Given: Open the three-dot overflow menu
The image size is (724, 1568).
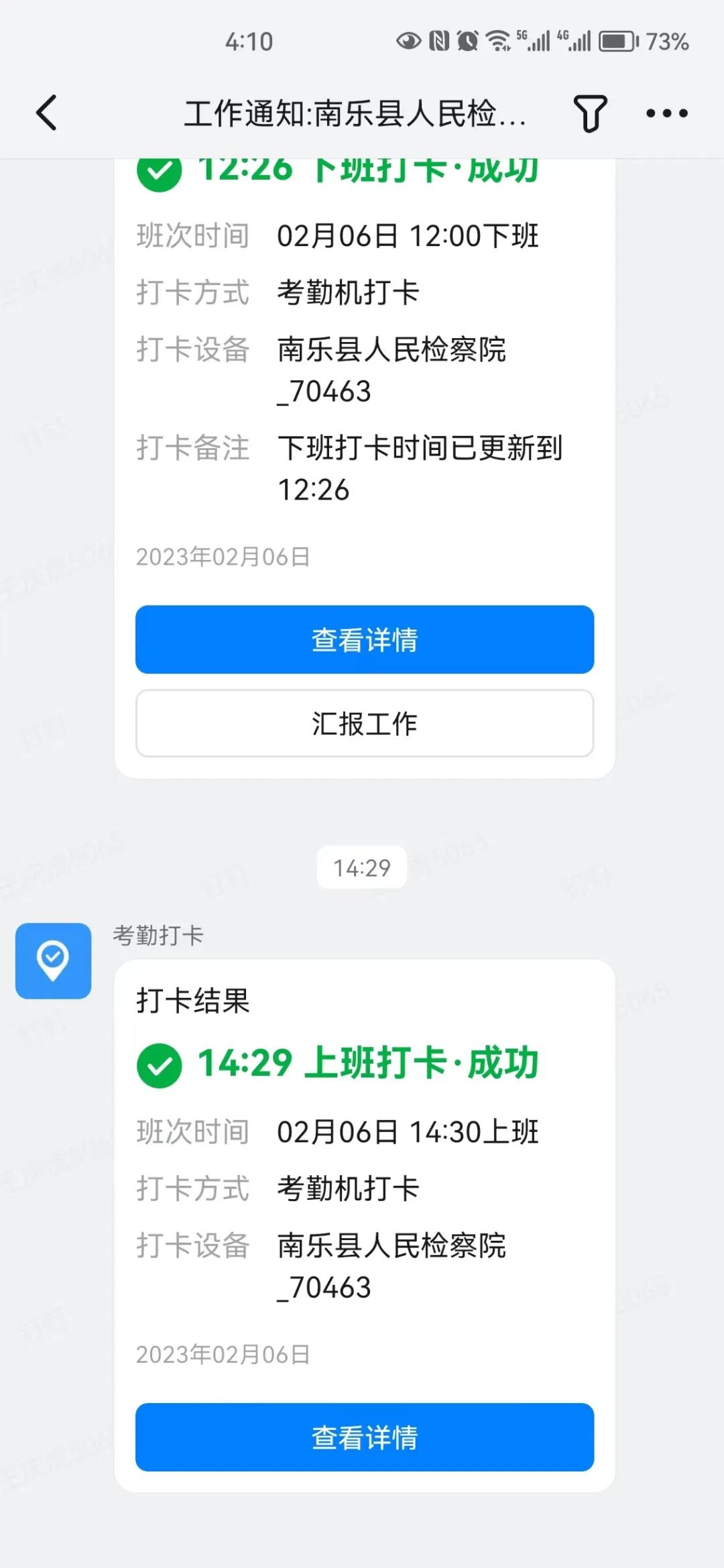Looking at the screenshot, I should (666, 113).
